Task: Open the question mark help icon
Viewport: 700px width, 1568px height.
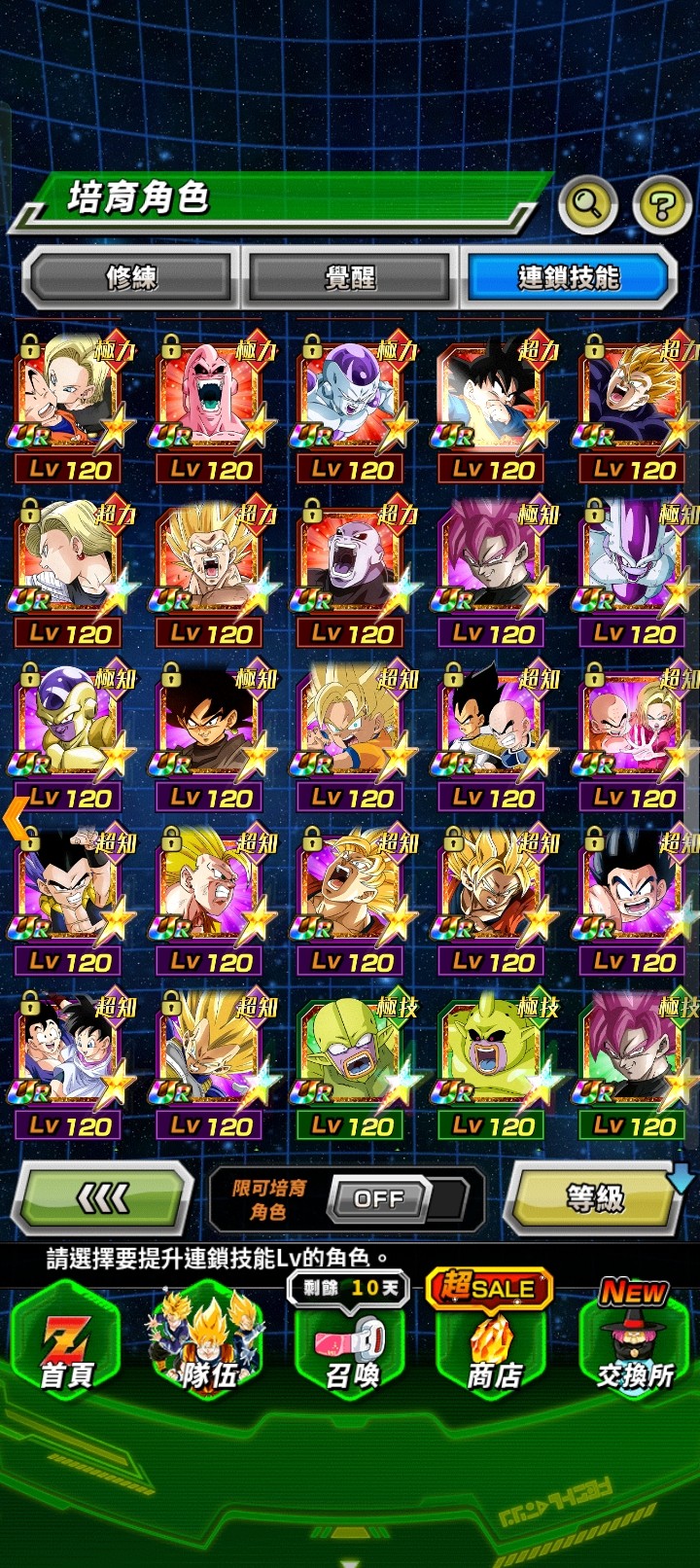Action: tap(661, 205)
